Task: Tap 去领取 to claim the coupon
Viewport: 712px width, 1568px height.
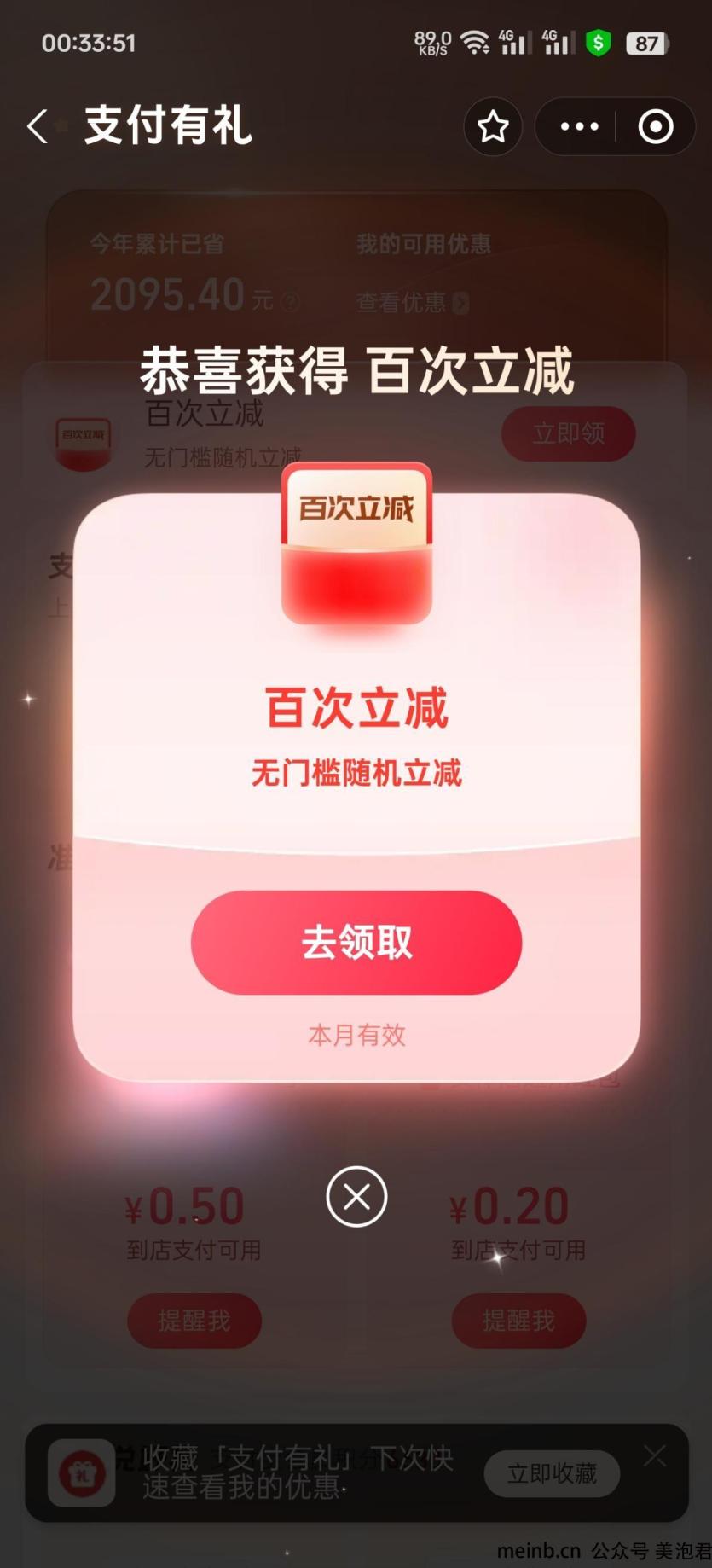Action: pos(356,942)
